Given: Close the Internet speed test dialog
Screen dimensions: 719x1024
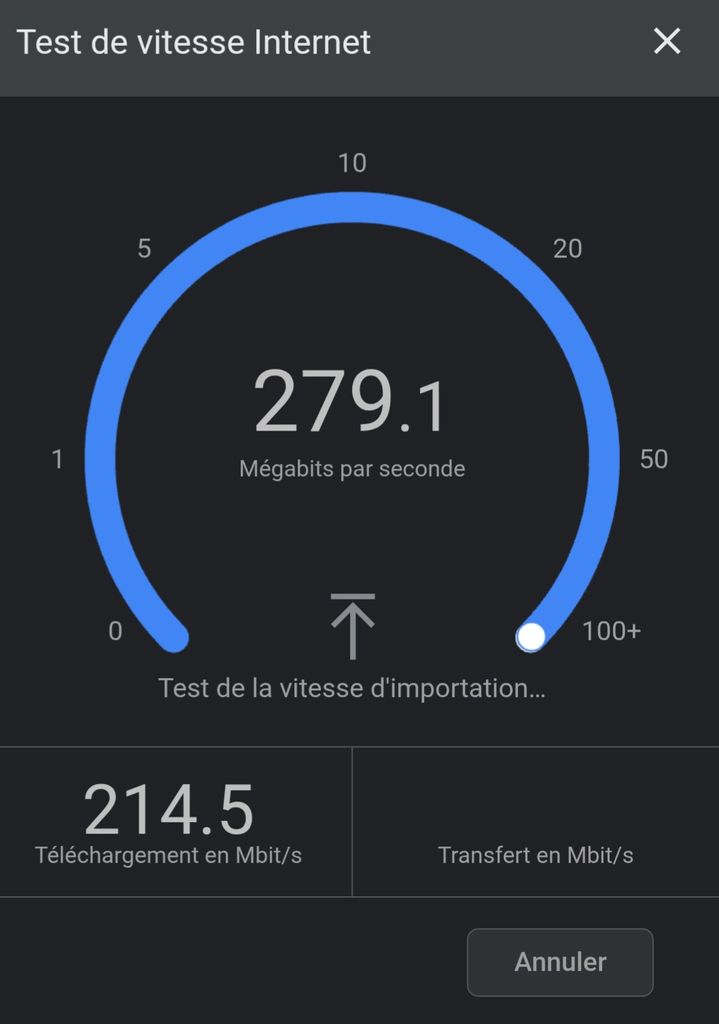Looking at the screenshot, I should coord(666,41).
